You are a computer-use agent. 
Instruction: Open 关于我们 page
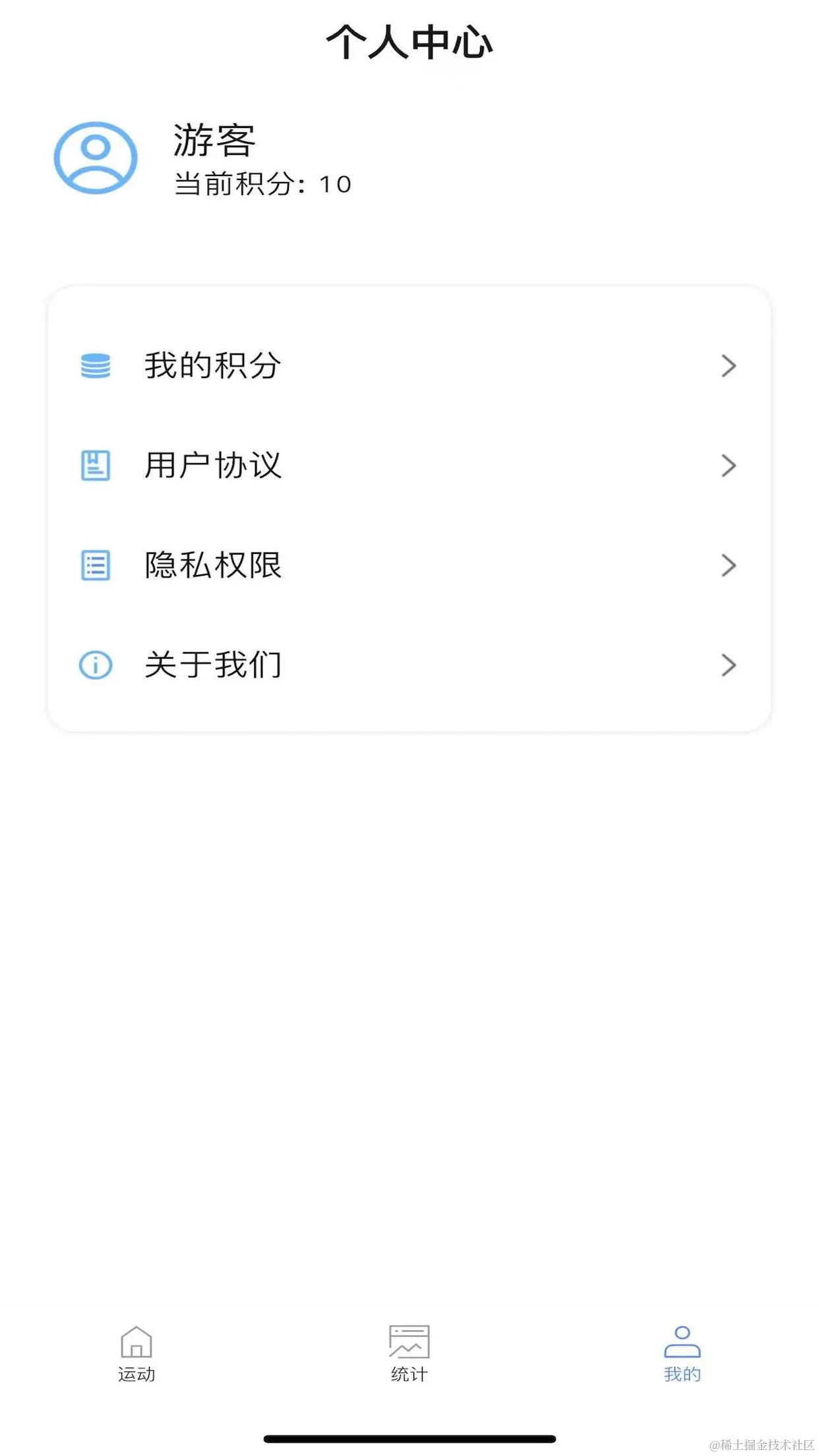[409, 665]
